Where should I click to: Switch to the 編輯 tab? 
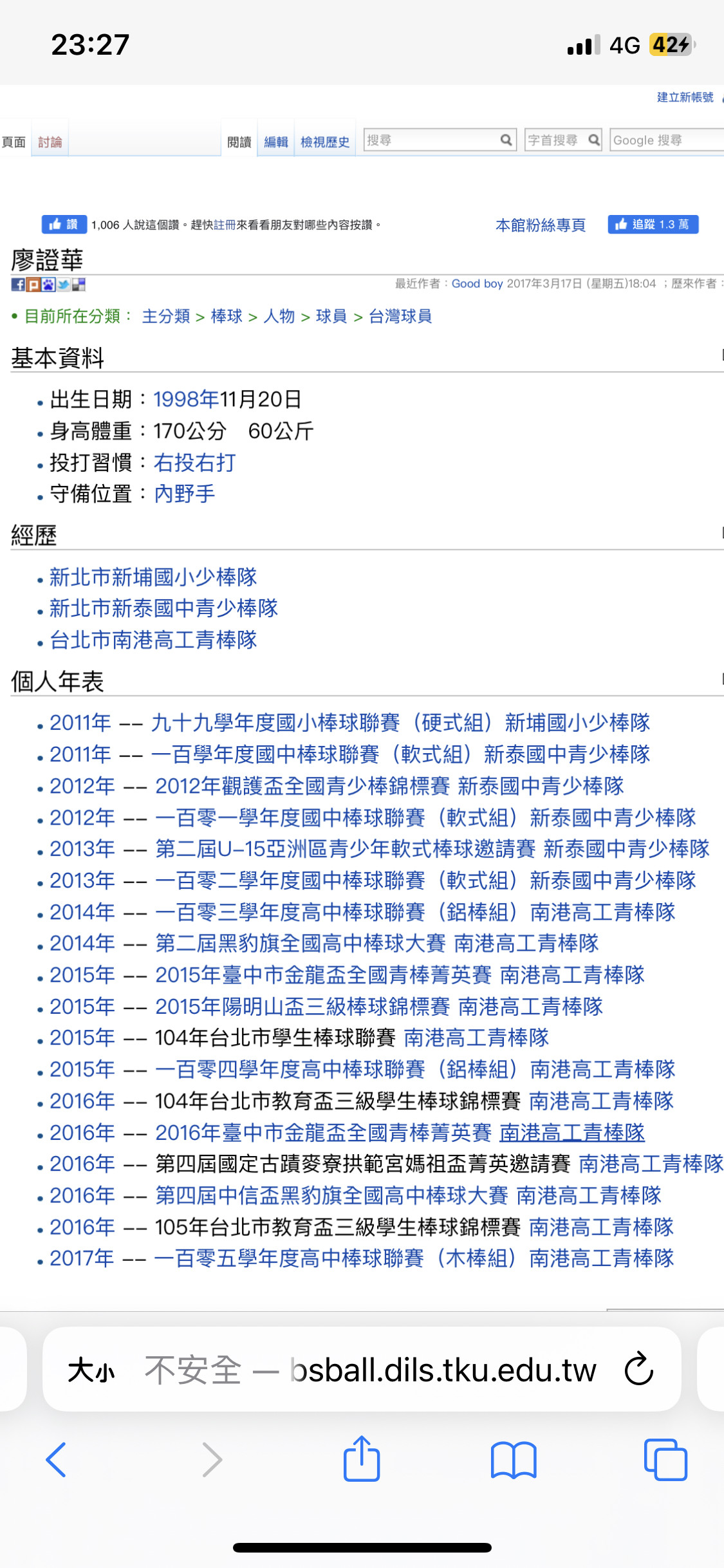pos(276,142)
